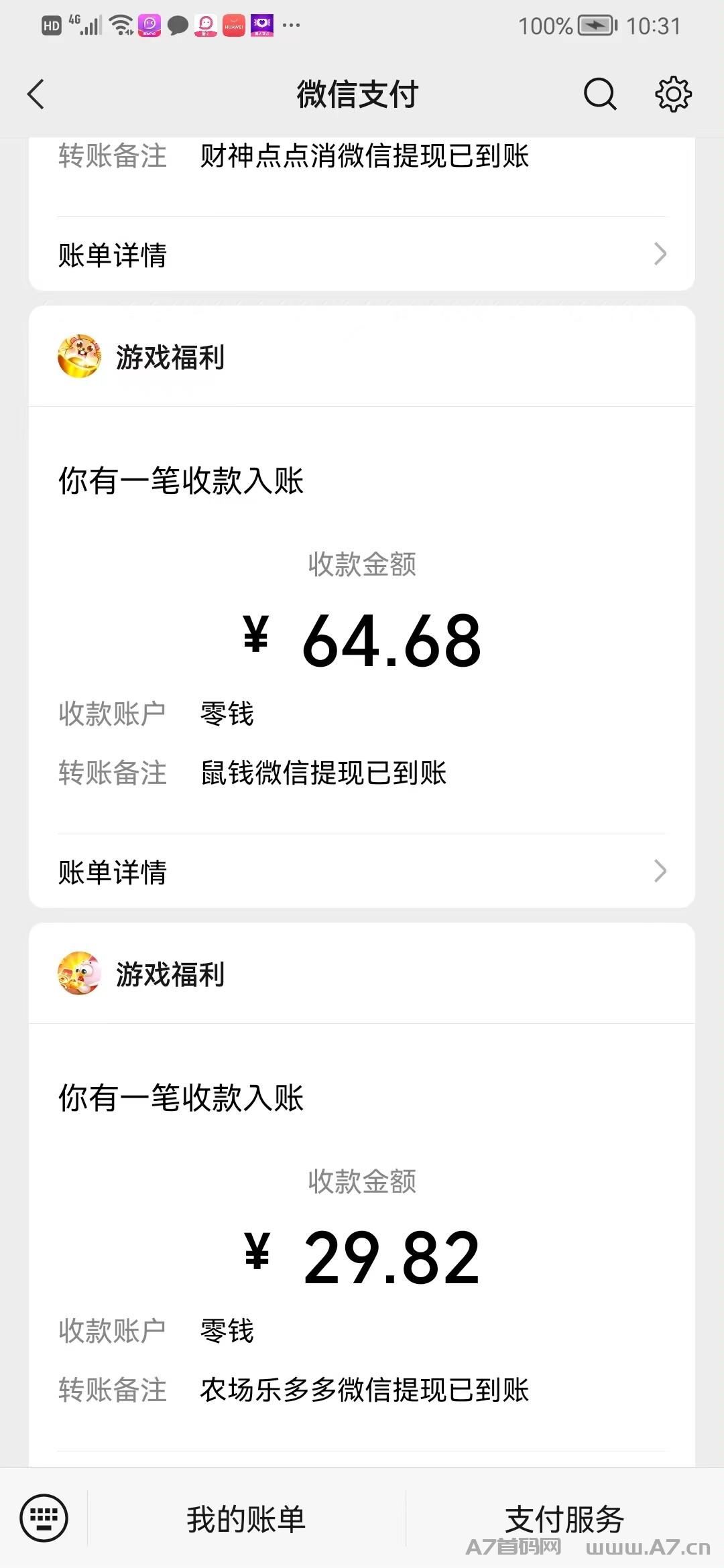
Task: Tap the back arrow to exit WeChat Pay
Action: click(36, 94)
